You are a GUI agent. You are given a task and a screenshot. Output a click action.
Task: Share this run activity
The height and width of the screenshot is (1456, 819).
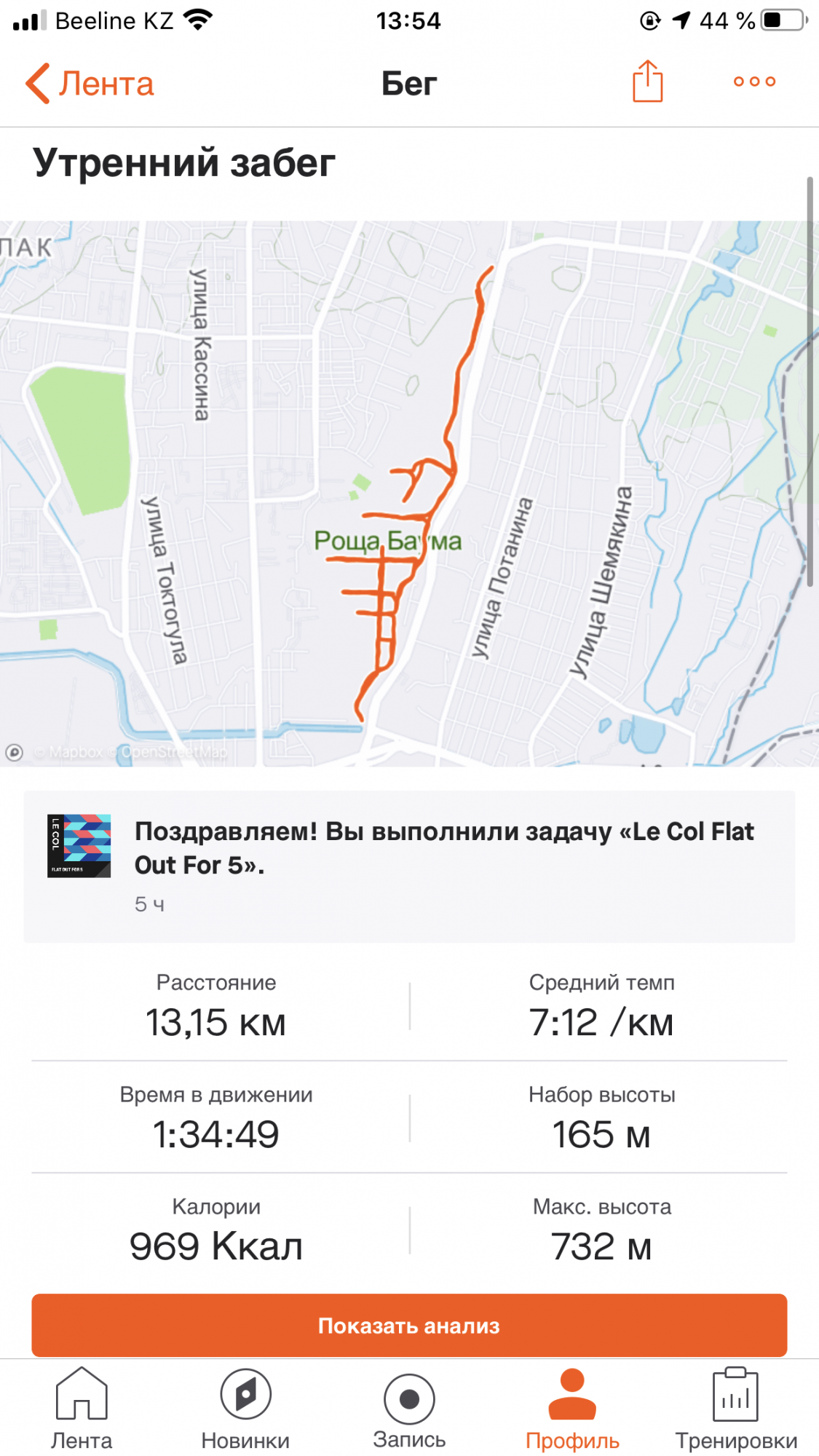[647, 82]
